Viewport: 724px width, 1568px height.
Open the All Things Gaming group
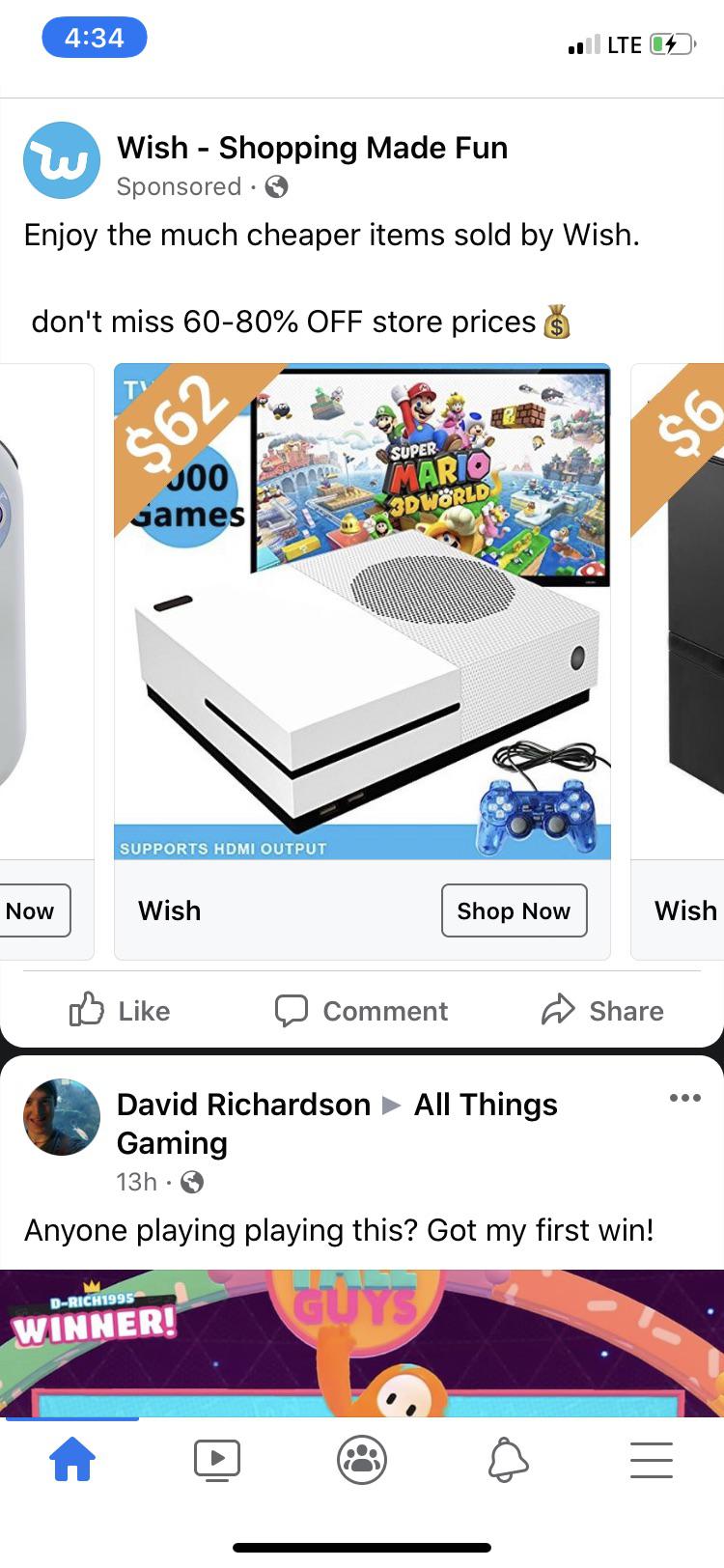tap(485, 1104)
